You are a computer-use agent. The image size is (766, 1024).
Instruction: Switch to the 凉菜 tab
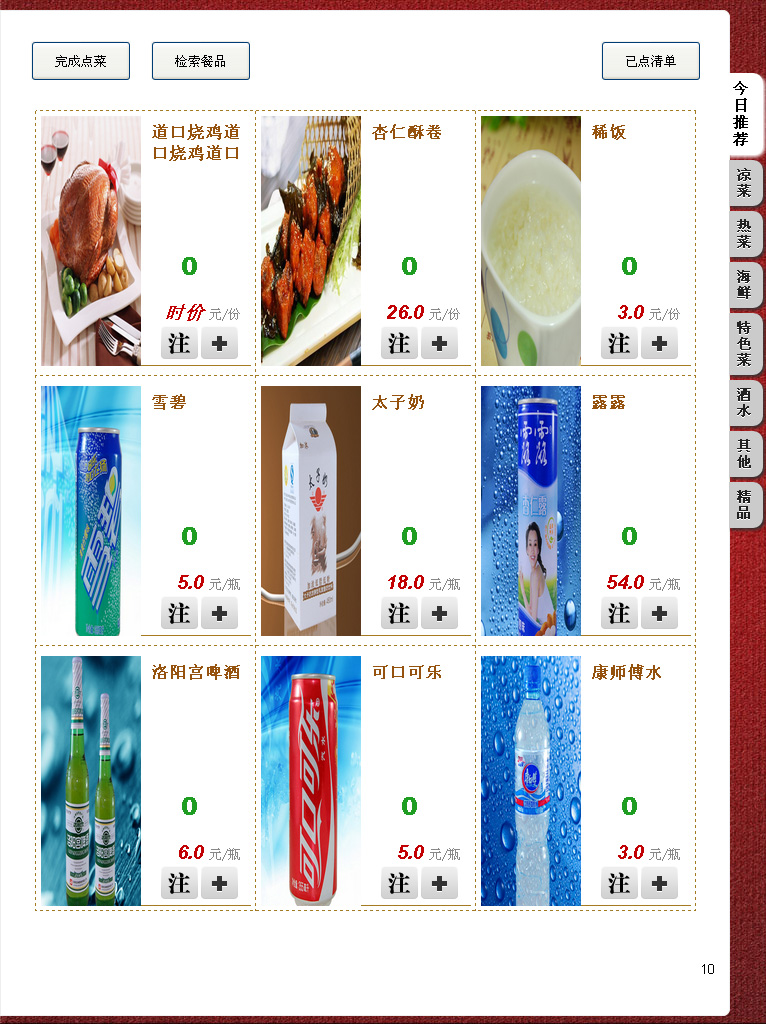point(743,182)
